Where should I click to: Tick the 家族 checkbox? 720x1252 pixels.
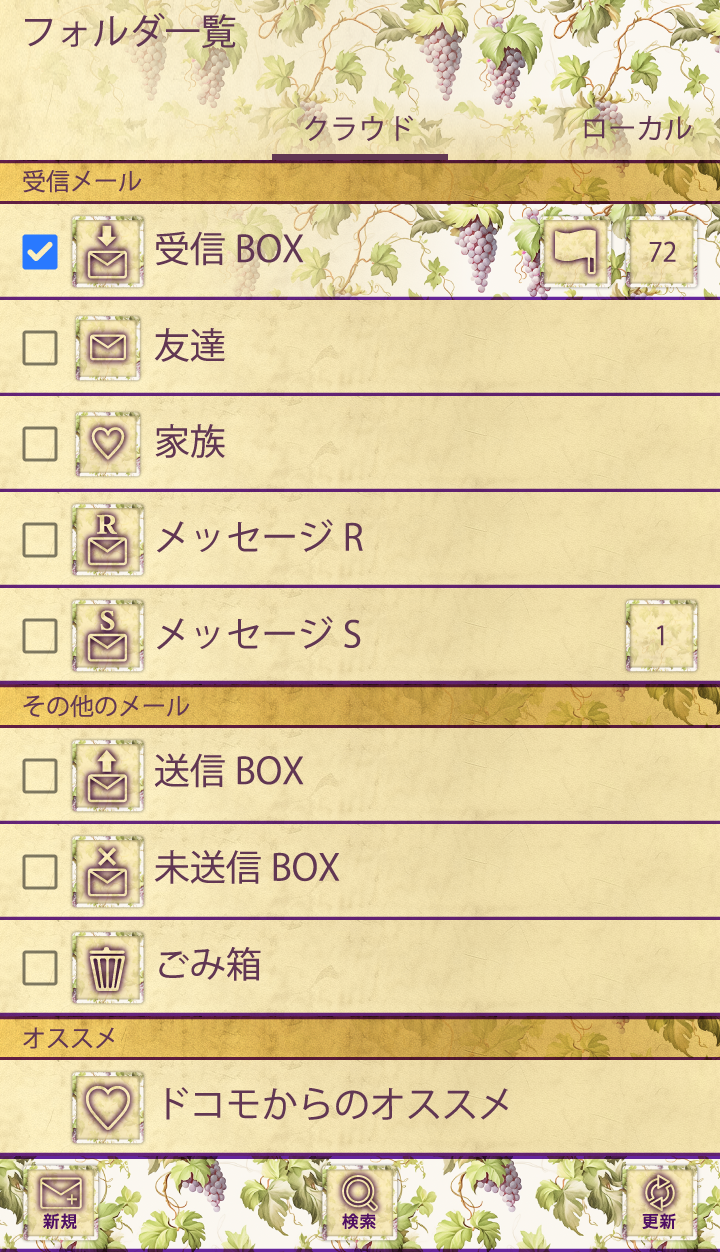pyautogui.click(x=40, y=444)
